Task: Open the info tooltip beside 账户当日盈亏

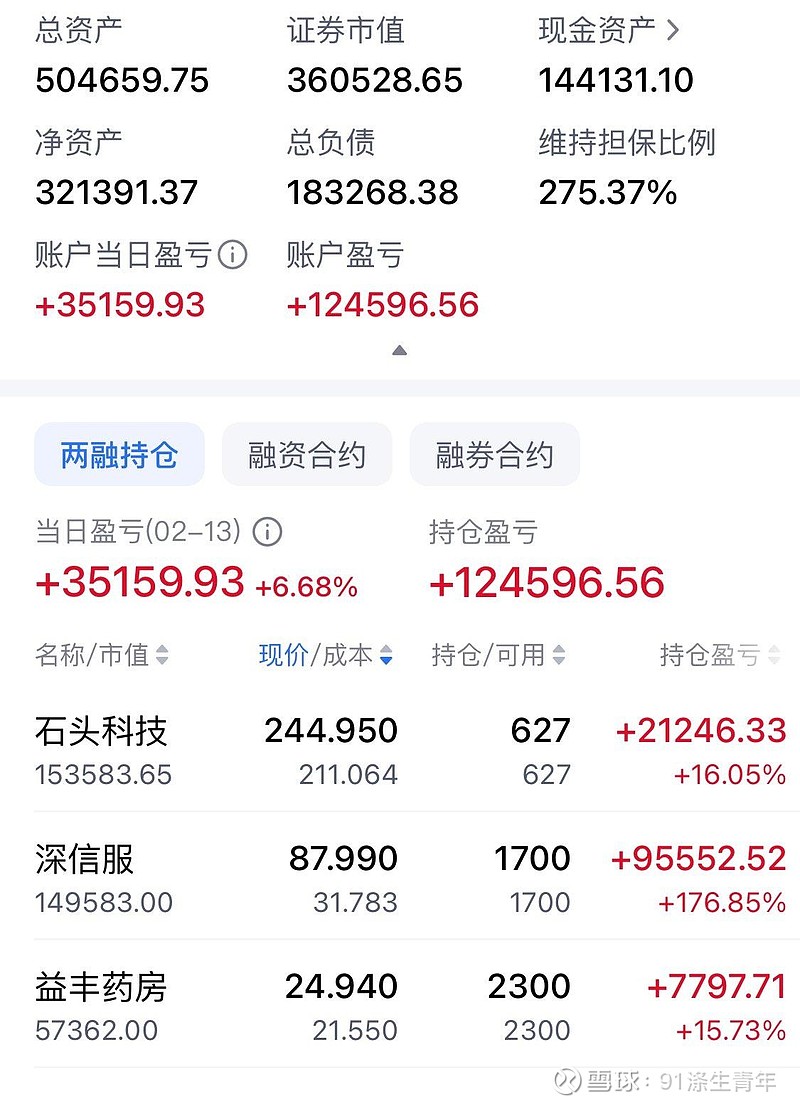Action: click(x=233, y=255)
